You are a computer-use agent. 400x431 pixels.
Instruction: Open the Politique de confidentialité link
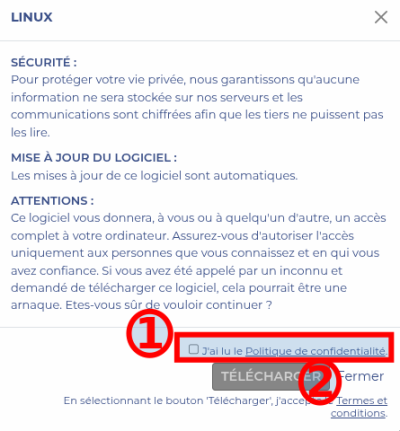316,351
